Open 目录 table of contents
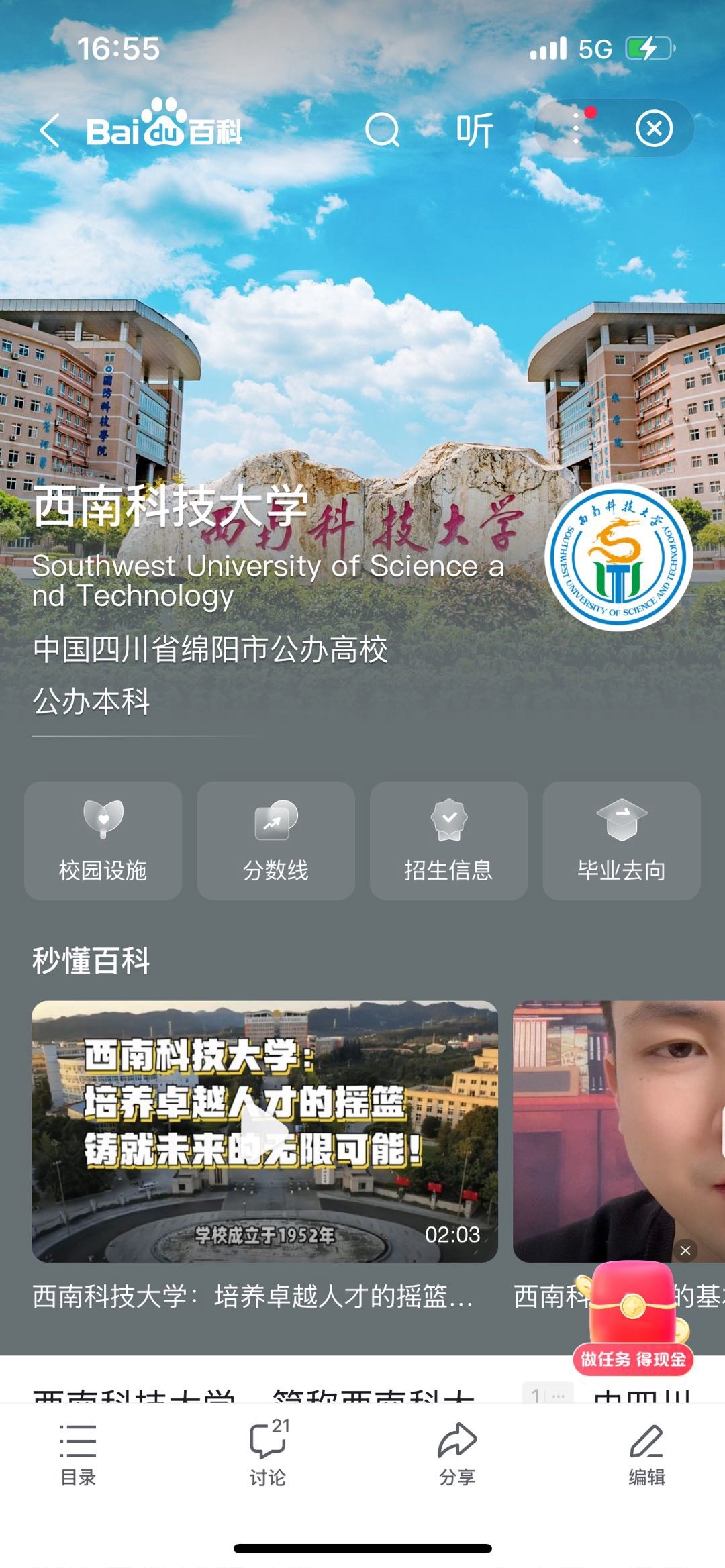725x1568 pixels. click(78, 1451)
